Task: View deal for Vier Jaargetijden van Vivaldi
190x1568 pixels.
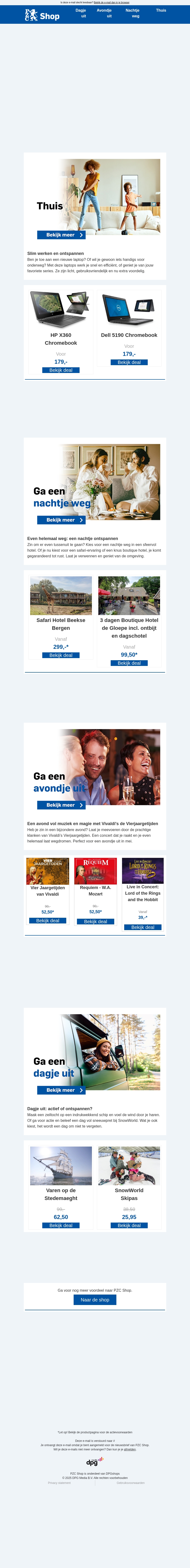Action: tap(47, 920)
